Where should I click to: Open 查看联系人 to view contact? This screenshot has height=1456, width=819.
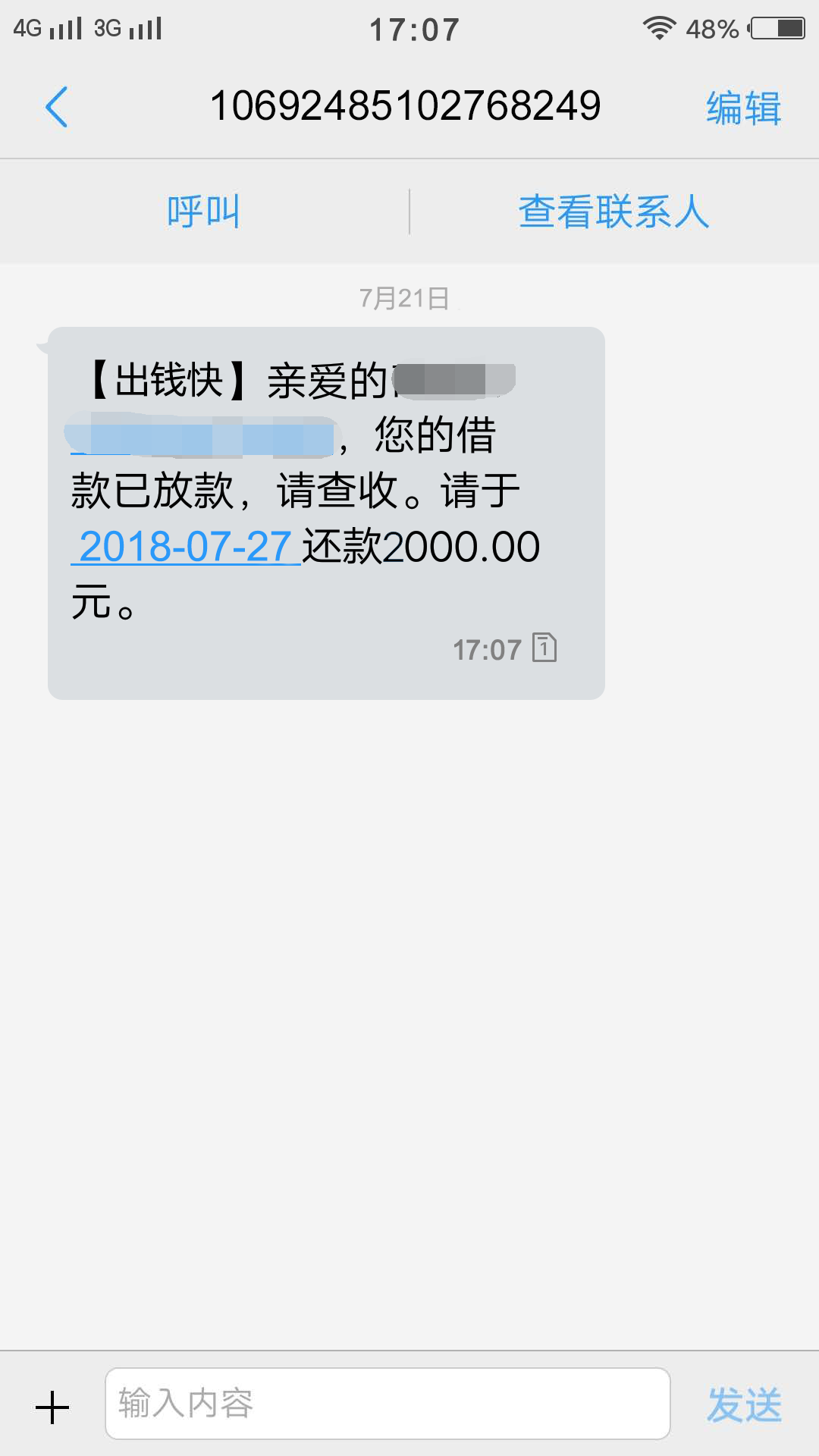613,212
